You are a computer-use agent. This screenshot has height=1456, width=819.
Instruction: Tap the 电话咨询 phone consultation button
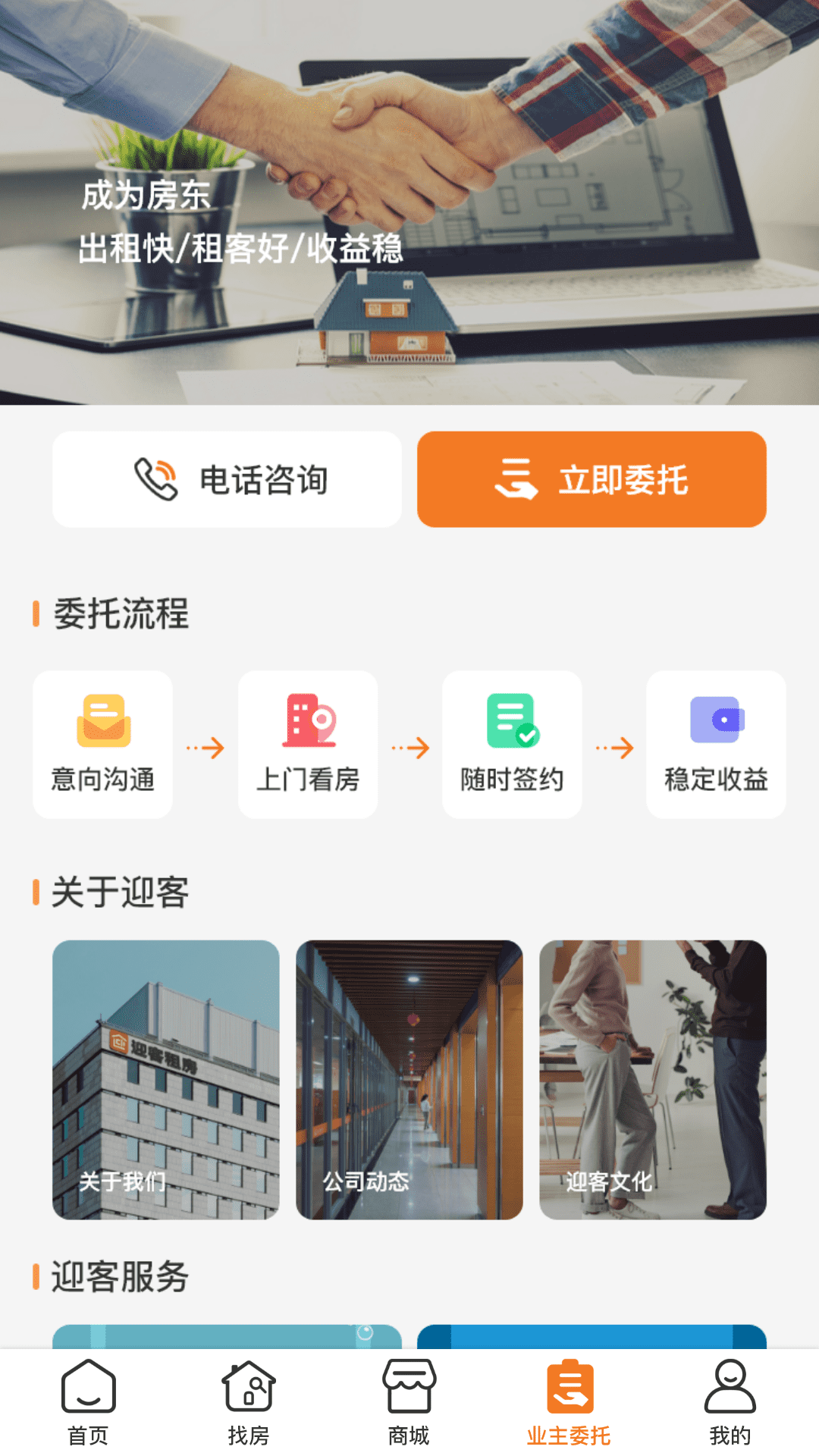click(x=227, y=479)
